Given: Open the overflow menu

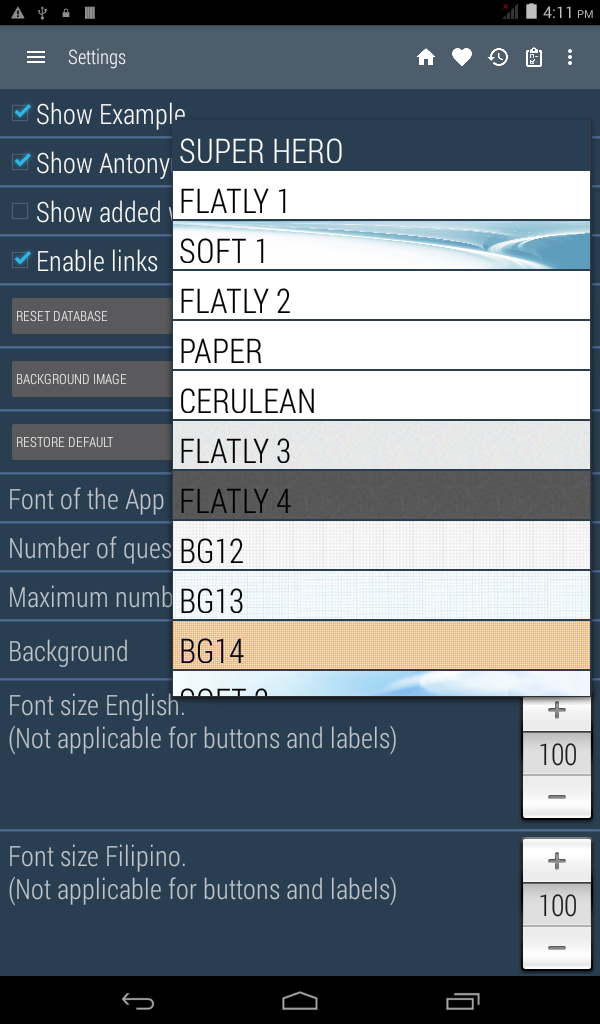Looking at the screenshot, I should pos(569,57).
